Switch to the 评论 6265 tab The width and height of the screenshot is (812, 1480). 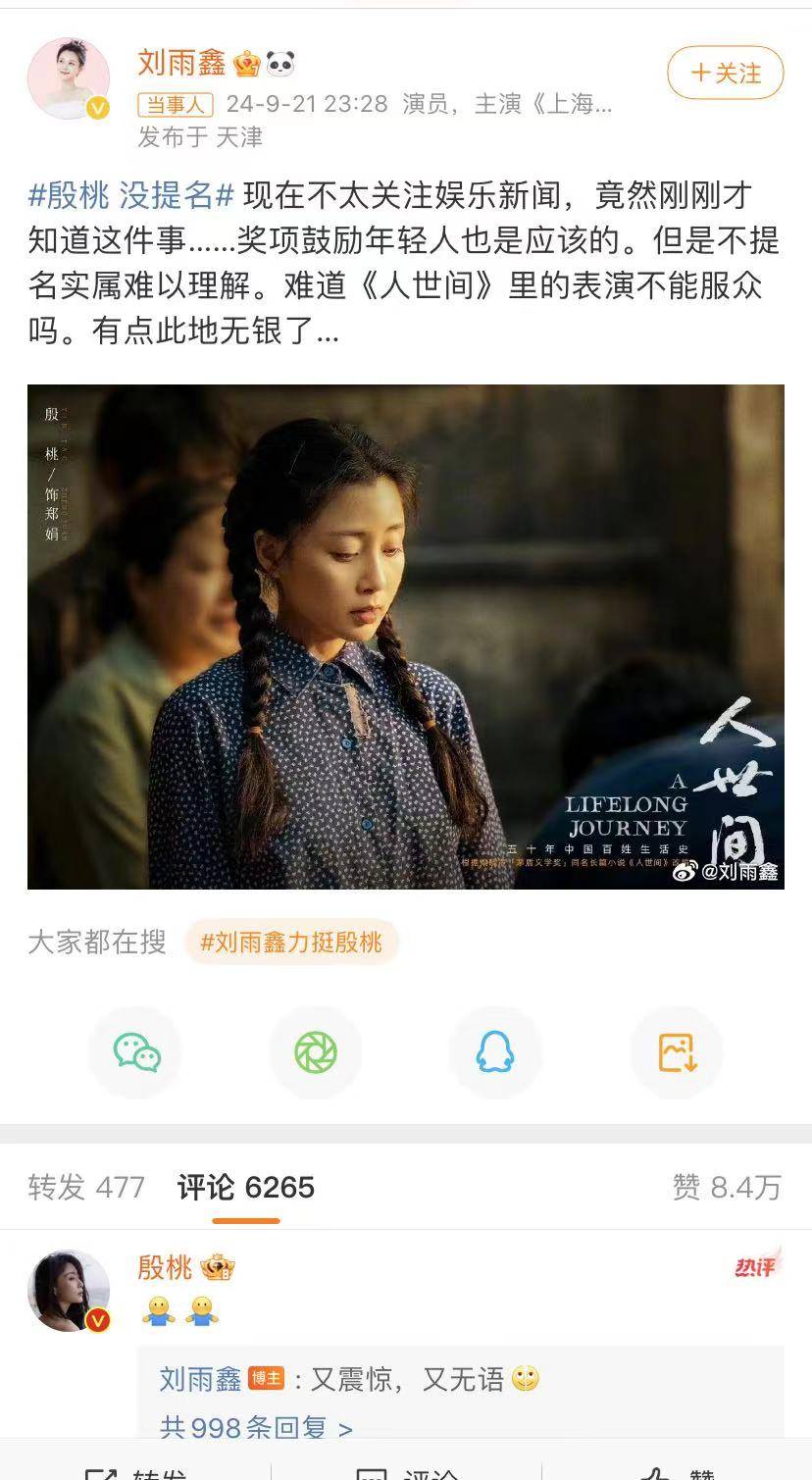pos(246,1187)
